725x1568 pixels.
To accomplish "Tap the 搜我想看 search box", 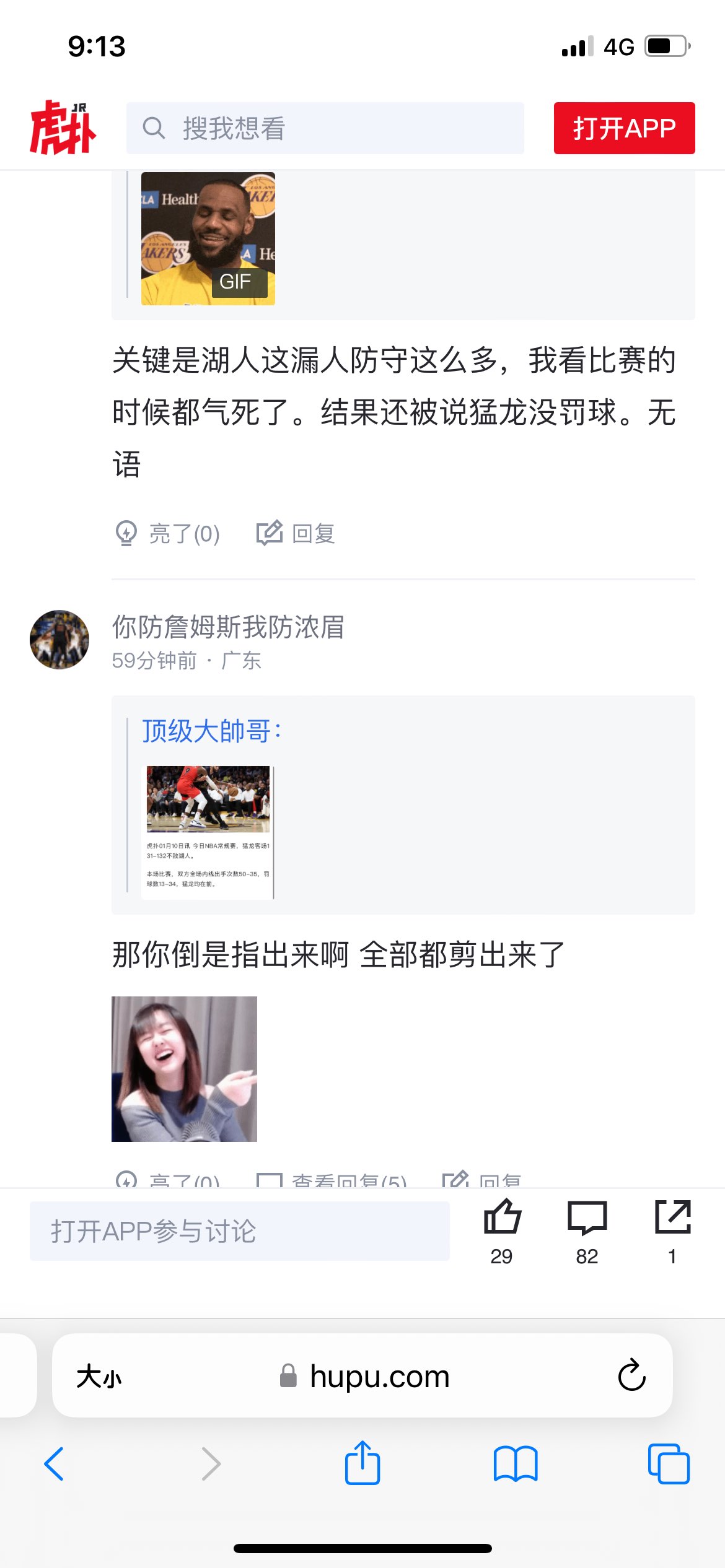I will point(325,128).
